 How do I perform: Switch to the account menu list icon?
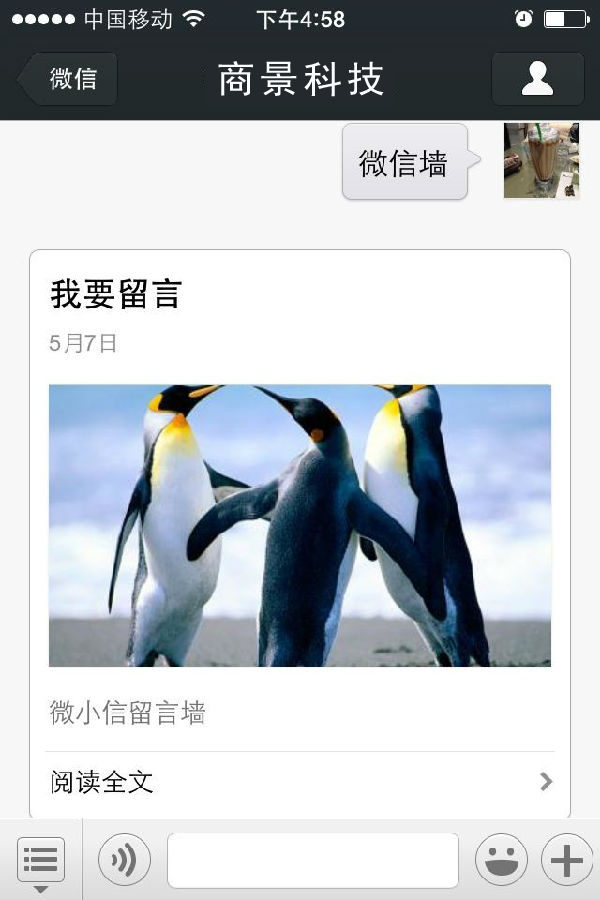[x=41, y=860]
